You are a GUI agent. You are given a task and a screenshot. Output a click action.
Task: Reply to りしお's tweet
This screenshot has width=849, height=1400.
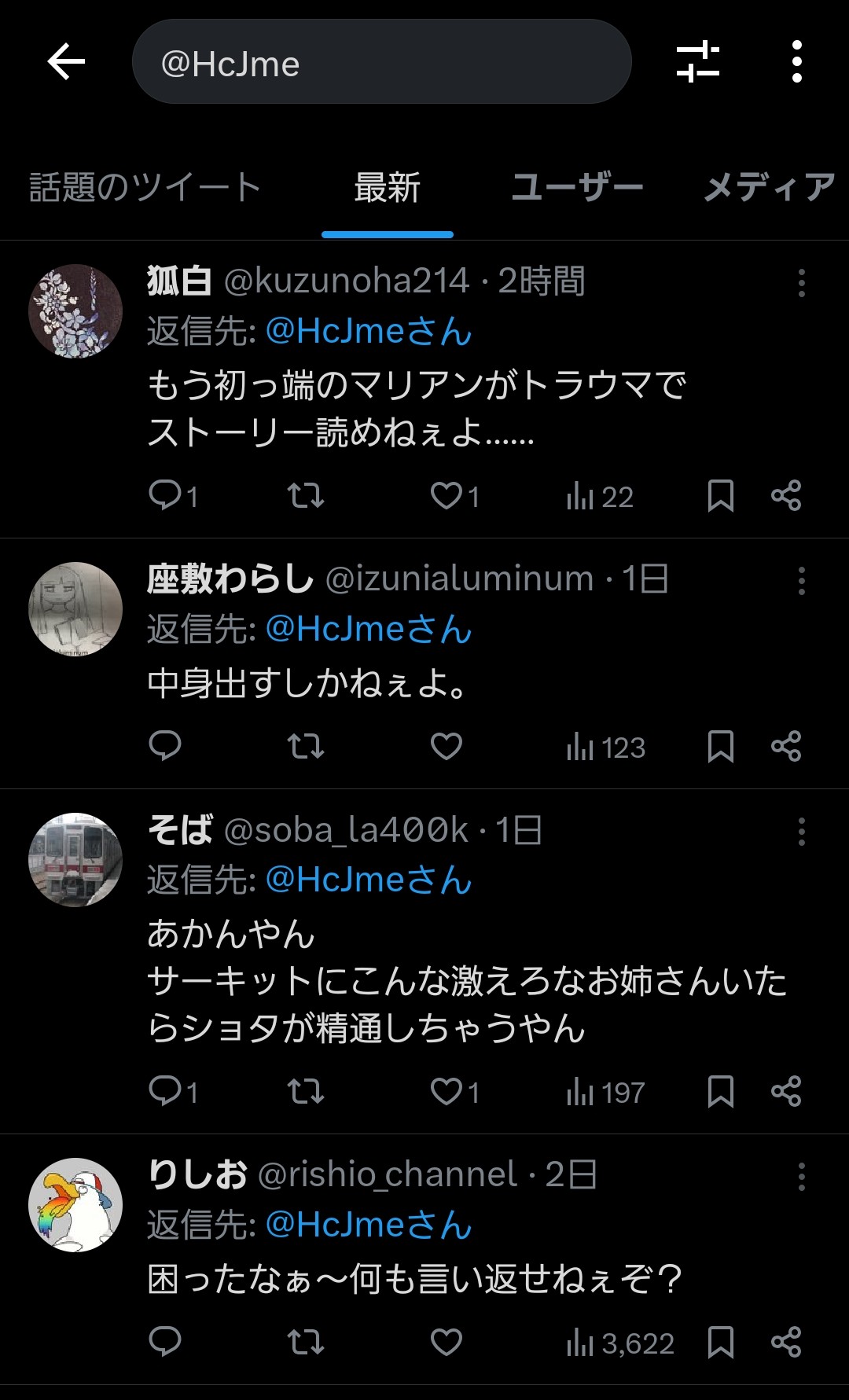click(x=165, y=1342)
